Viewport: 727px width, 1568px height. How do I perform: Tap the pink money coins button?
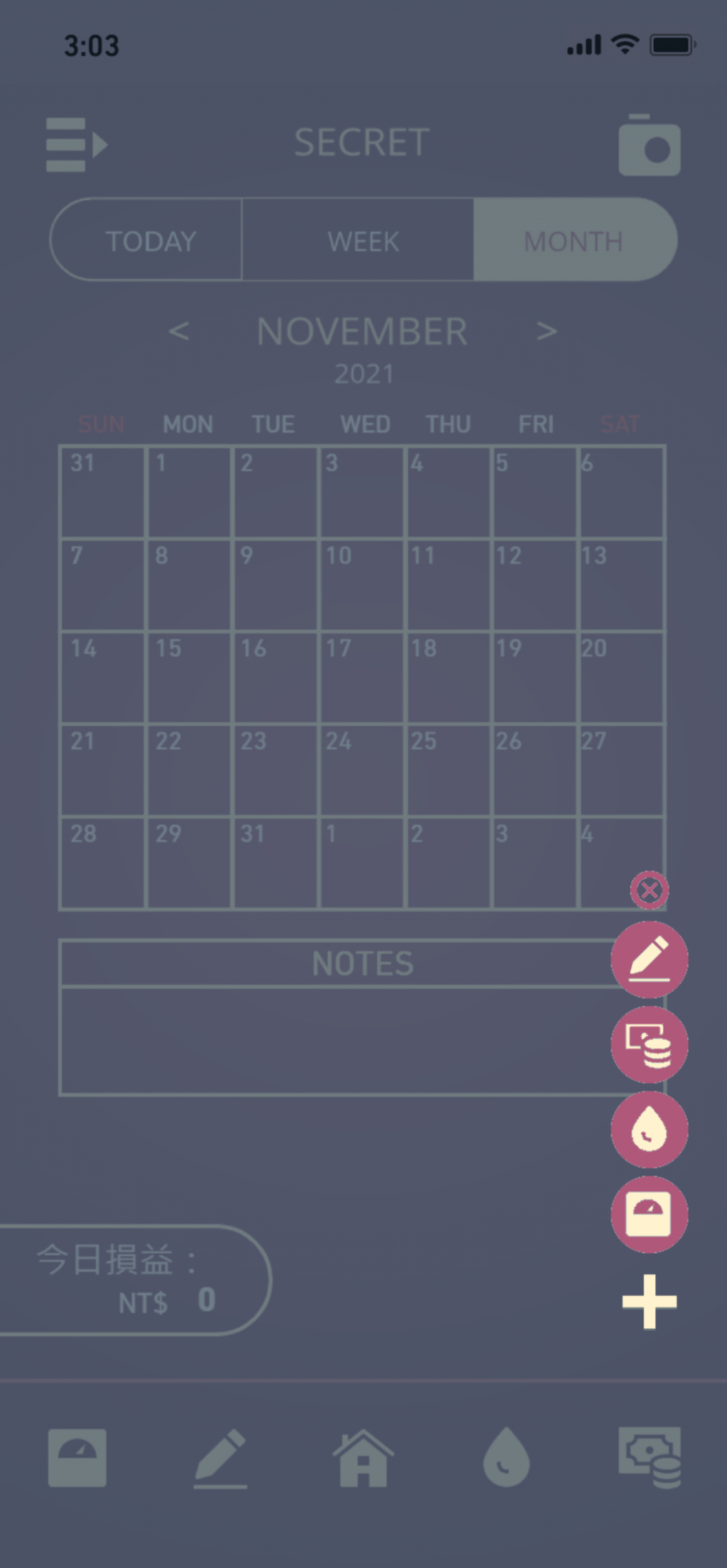click(649, 1044)
